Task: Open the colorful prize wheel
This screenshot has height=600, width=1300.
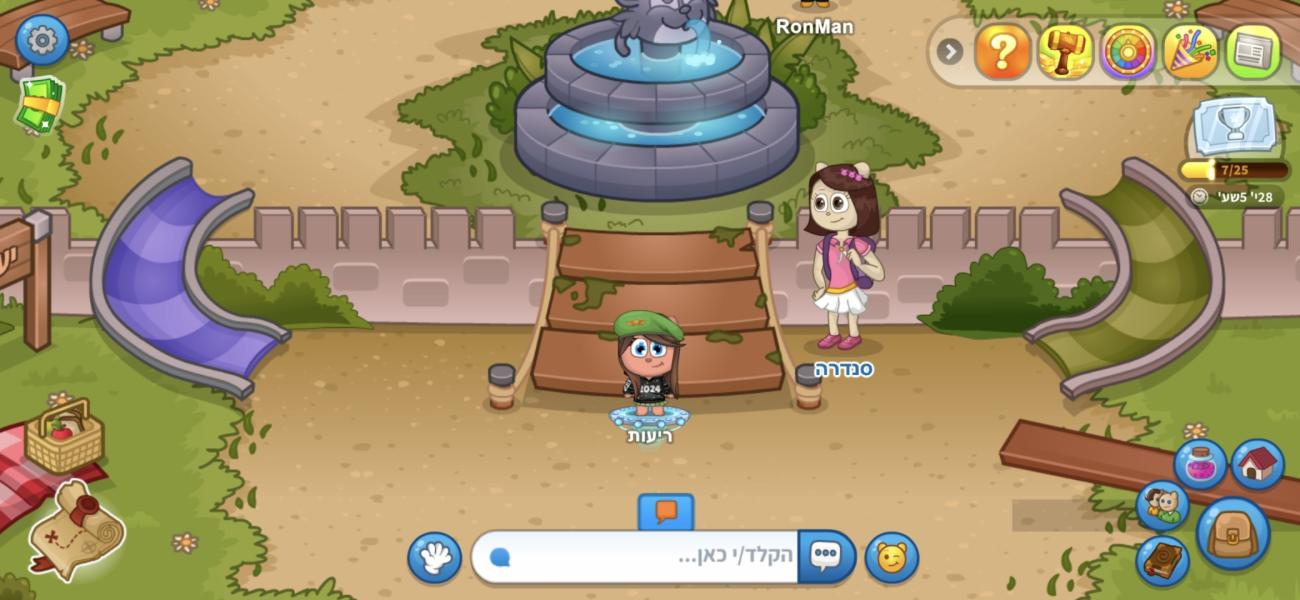Action: click(1128, 51)
